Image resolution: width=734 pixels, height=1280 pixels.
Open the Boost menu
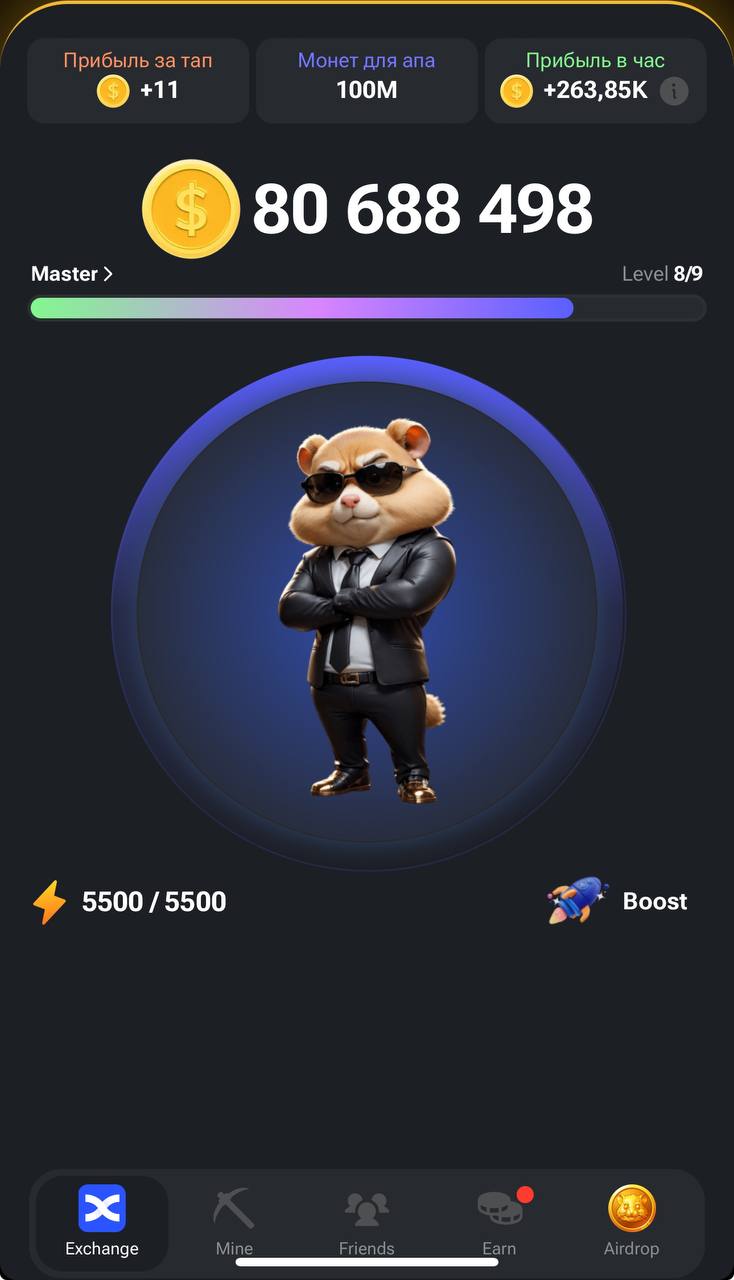tap(619, 901)
